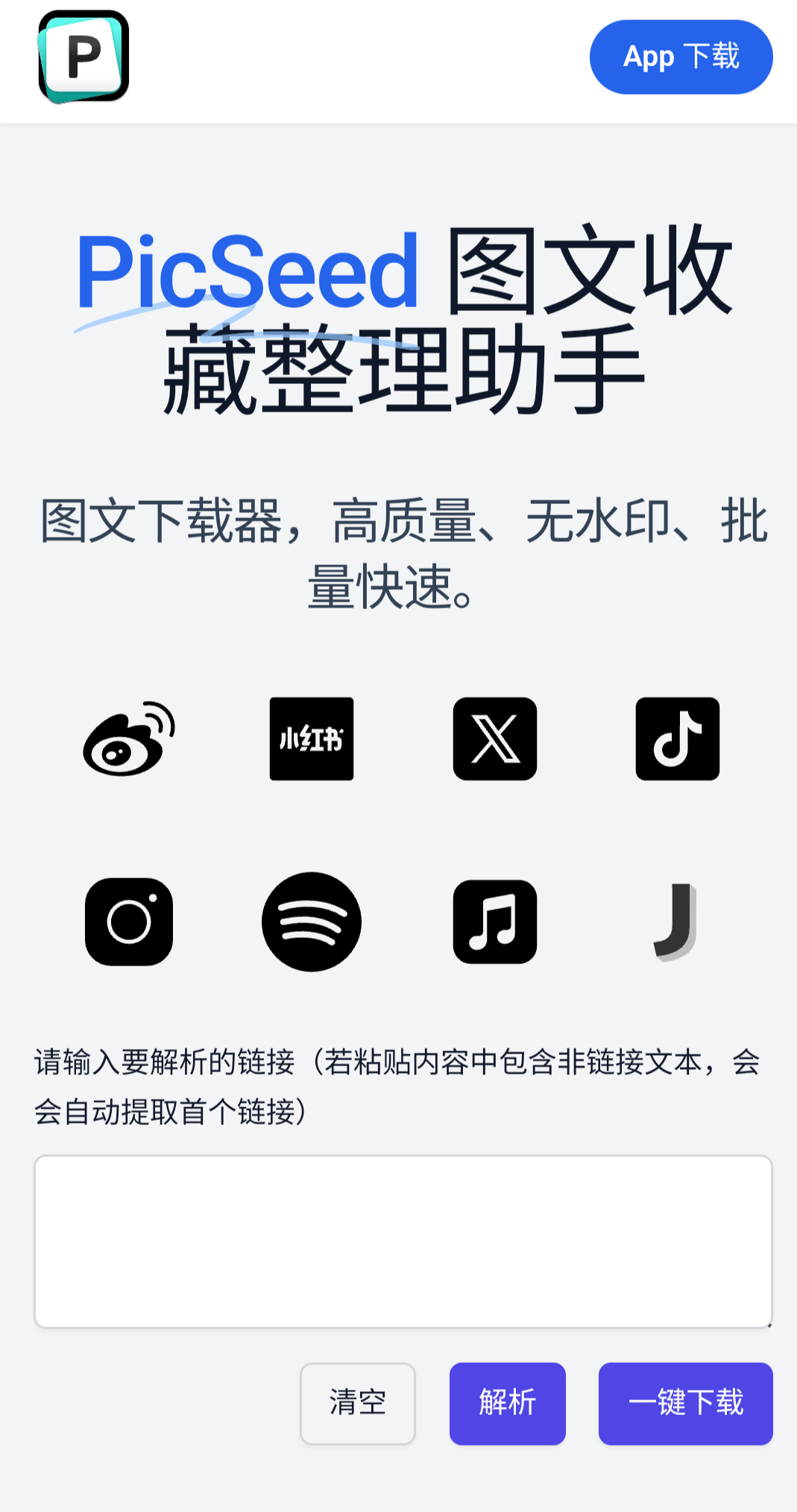Screen dimensions: 797x1512
Task: Clear the input with 清空
Action: coord(358,1403)
